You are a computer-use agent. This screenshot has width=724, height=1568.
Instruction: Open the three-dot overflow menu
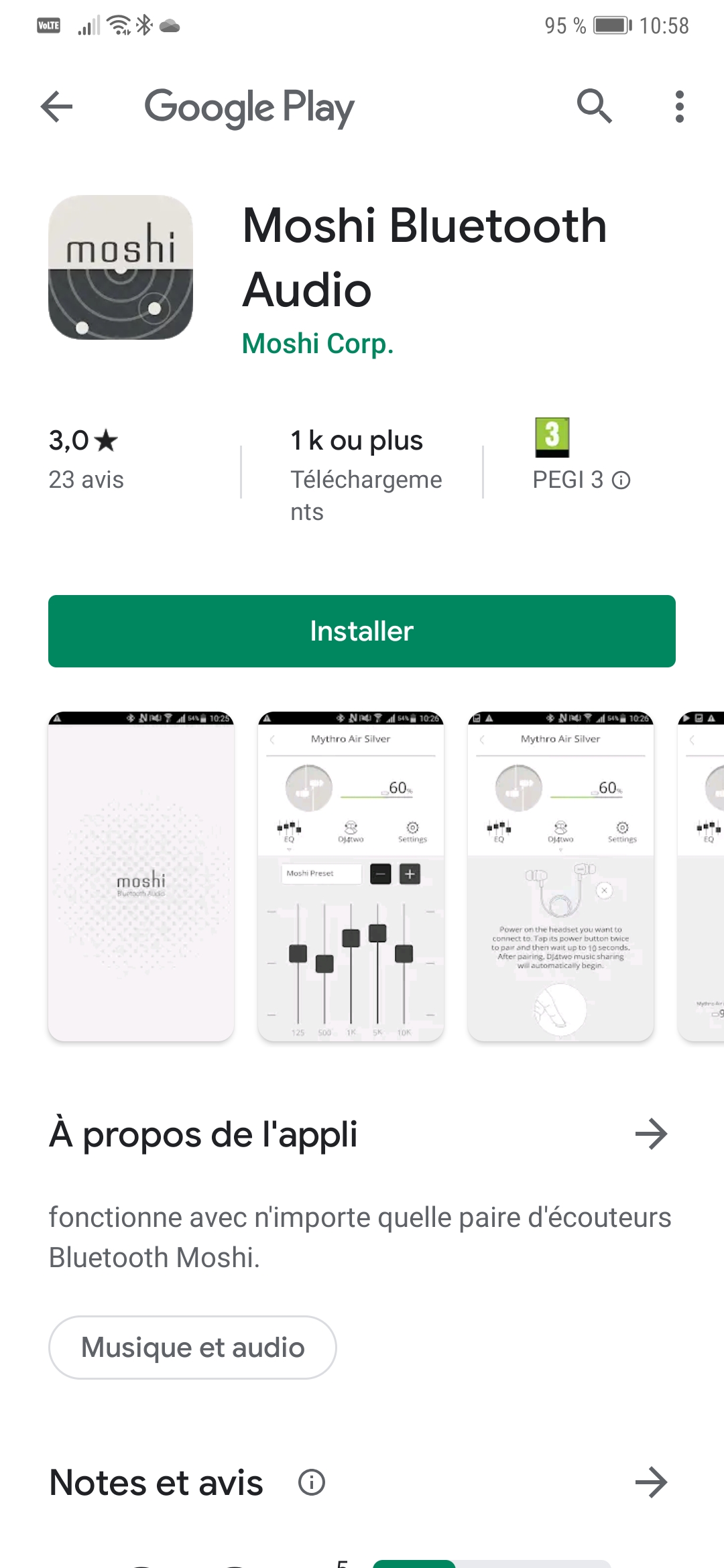tap(679, 107)
